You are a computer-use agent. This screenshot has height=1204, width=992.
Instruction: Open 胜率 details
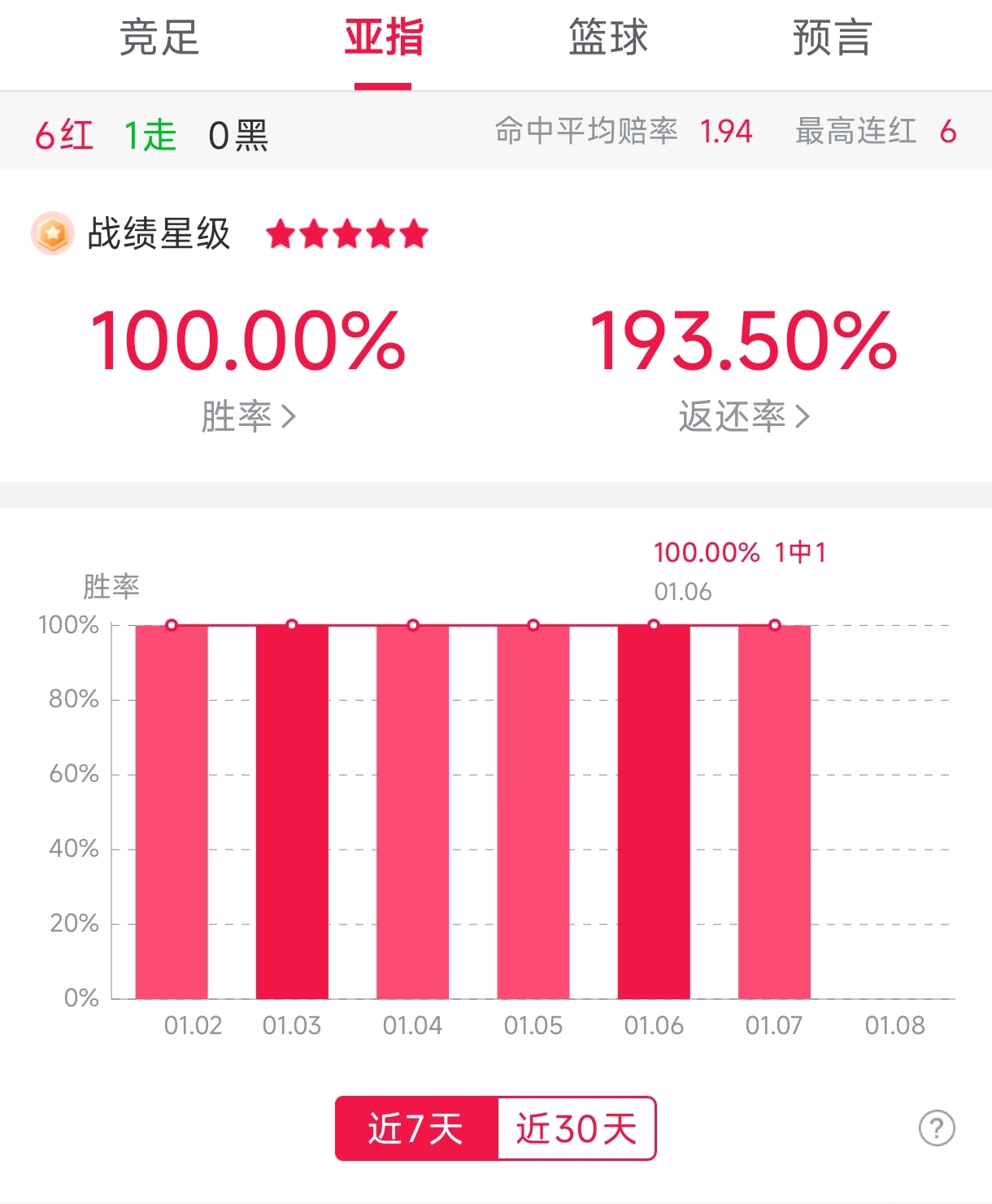point(248,416)
